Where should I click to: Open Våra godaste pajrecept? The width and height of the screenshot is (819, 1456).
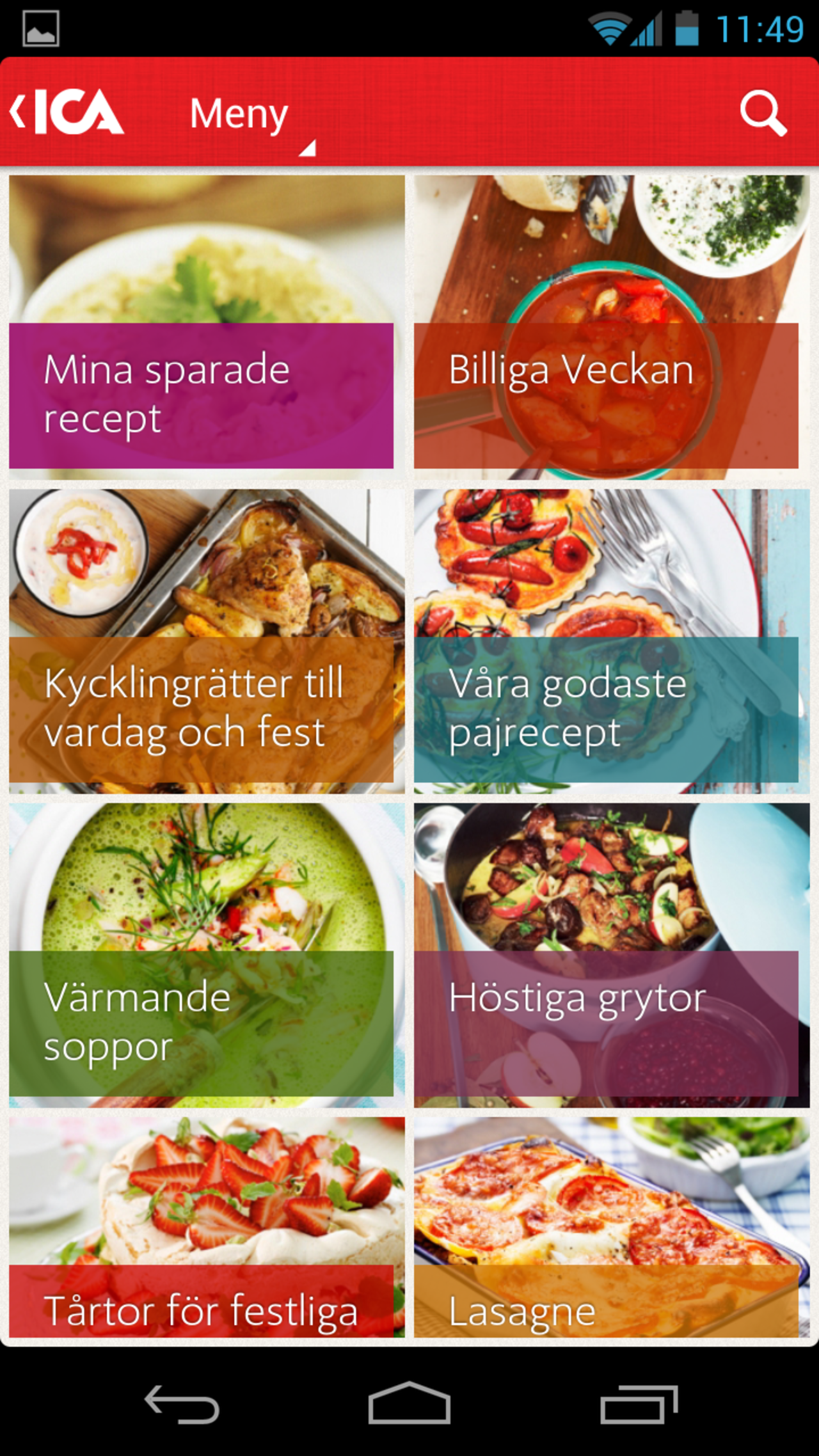coord(611,640)
